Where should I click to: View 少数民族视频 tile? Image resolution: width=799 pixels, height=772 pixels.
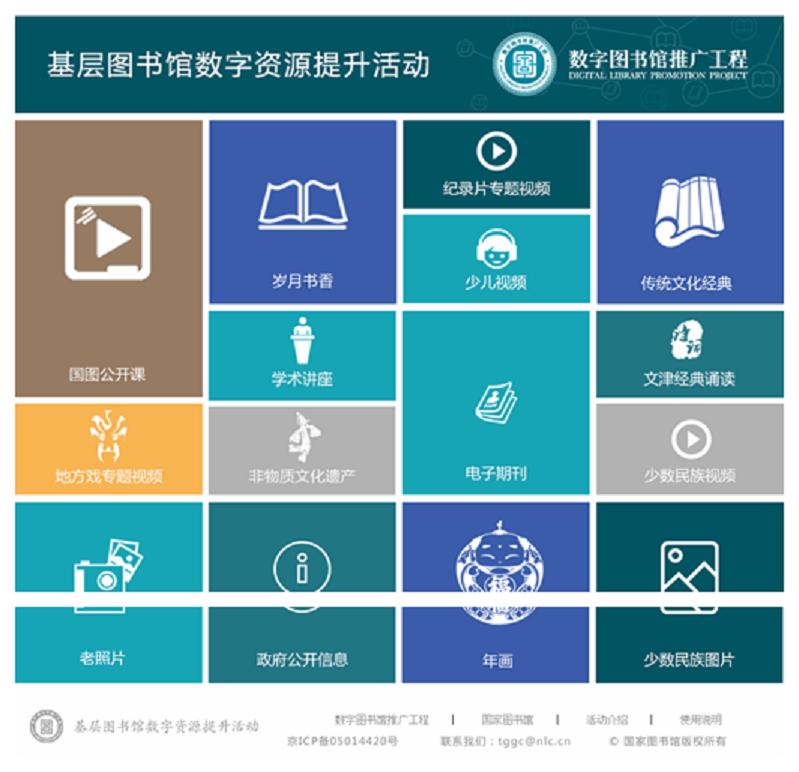click(690, 449)
